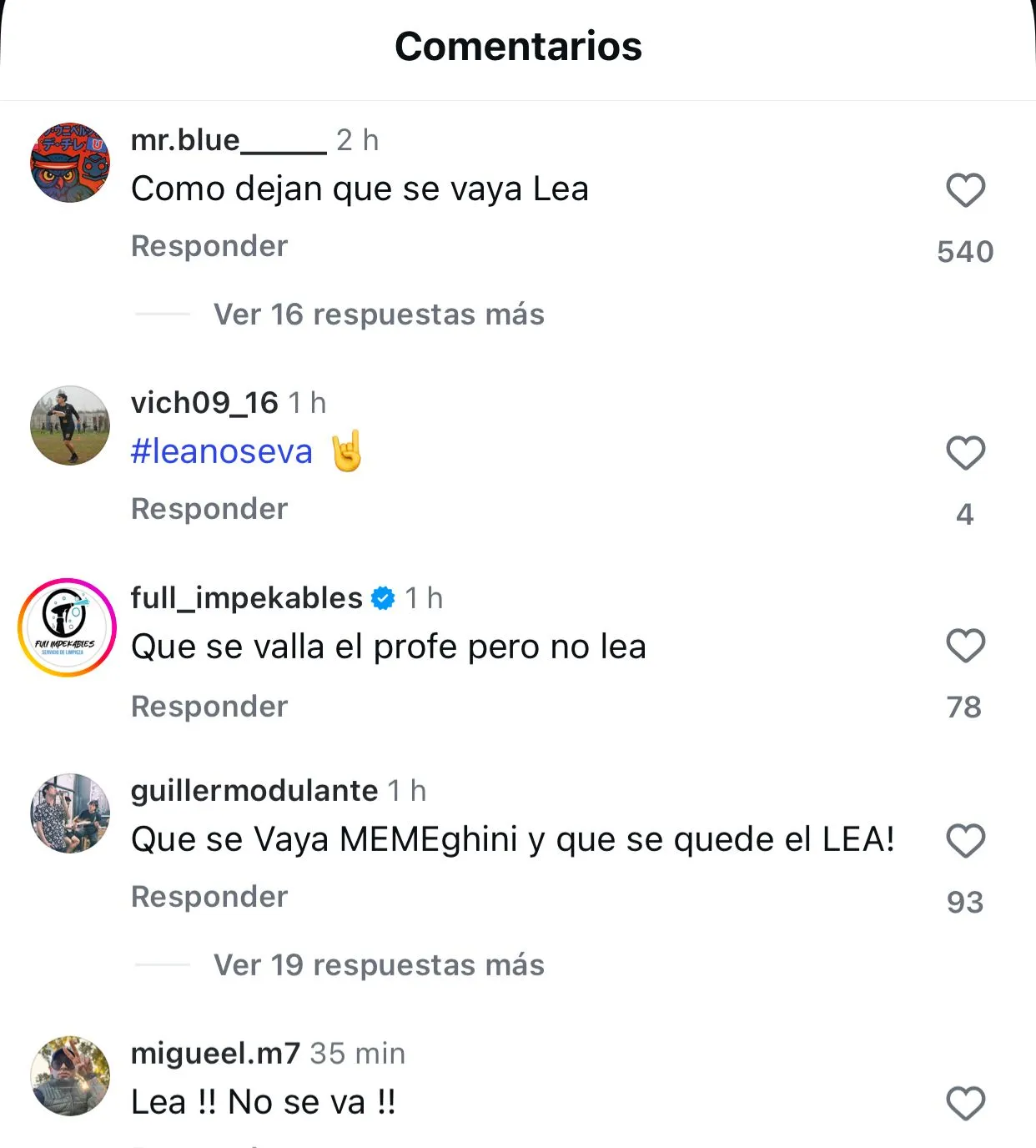Reply to guillermodulante's comment
This screenshot has height=1148, width=1036.
[x=209, y=897]
